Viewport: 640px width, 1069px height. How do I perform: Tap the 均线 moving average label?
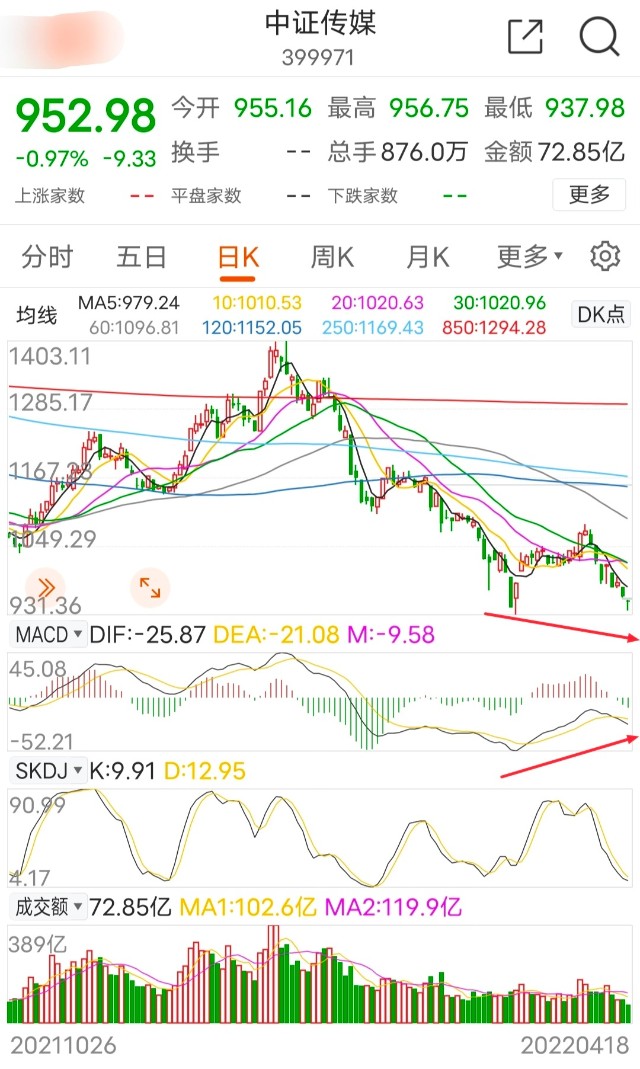point(37,316)
